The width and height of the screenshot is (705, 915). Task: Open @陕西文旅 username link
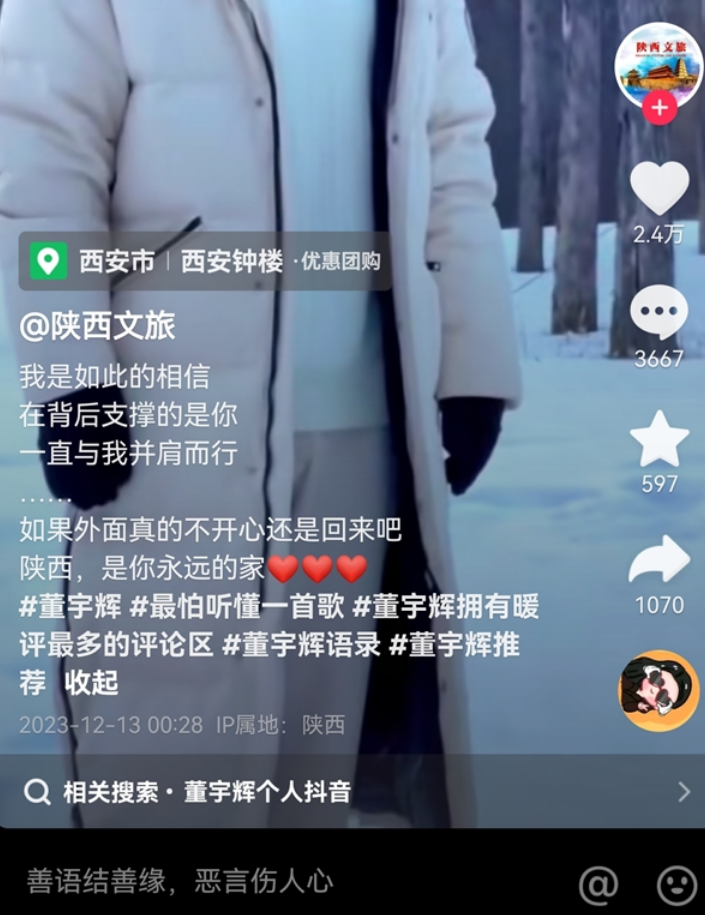(x=97, y=326)
